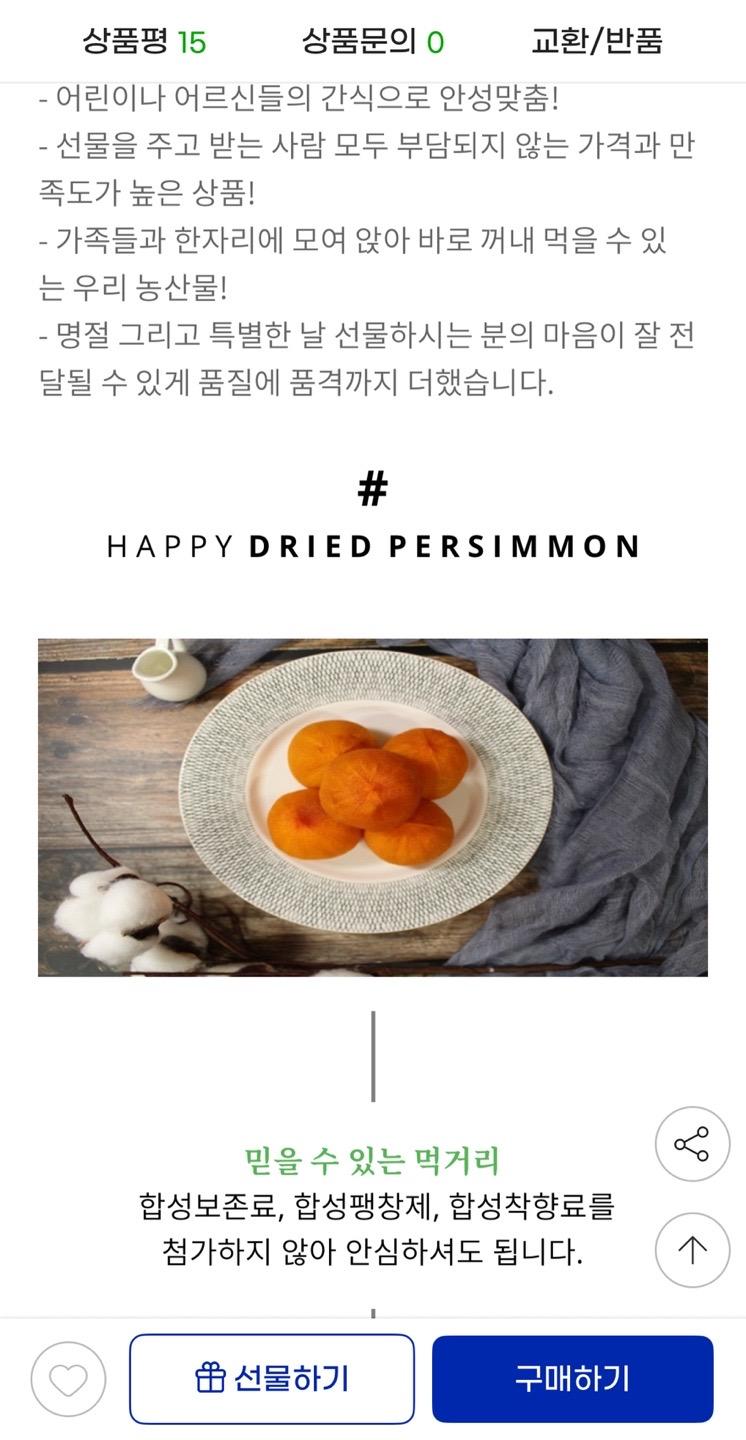The height and width of the screenshot is (1440, 746).
Task: Toggle the heart to favorite this product
Action: [68, 1377]
